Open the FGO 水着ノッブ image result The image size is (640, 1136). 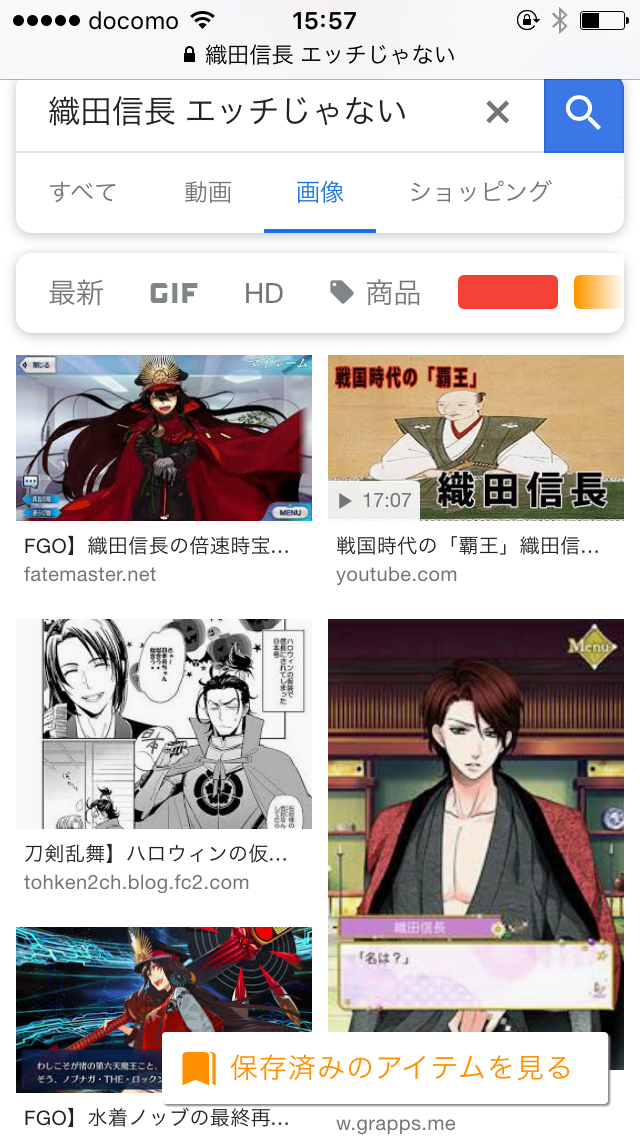click(x=164, y=1009)
